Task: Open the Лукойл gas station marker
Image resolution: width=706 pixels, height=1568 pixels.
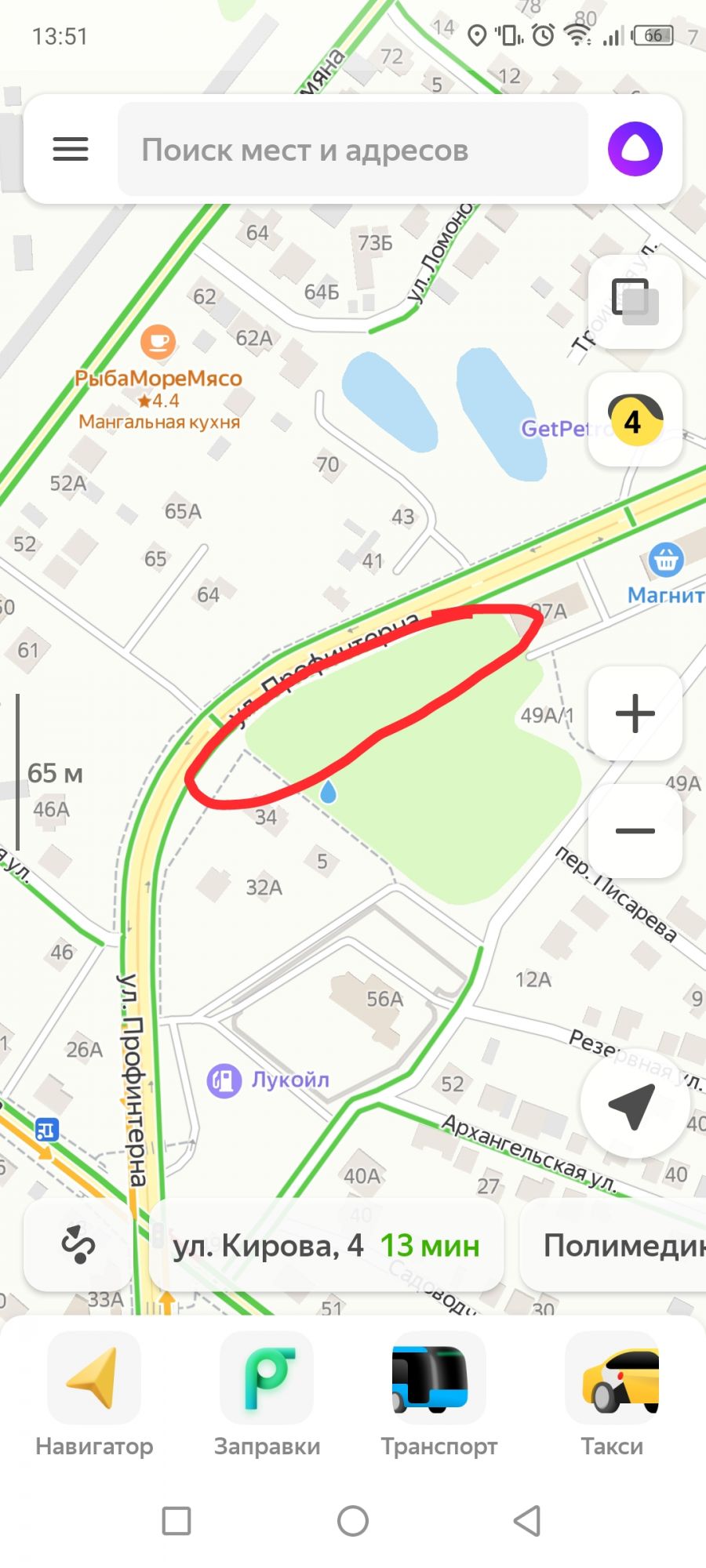Action: [268, 1080]
